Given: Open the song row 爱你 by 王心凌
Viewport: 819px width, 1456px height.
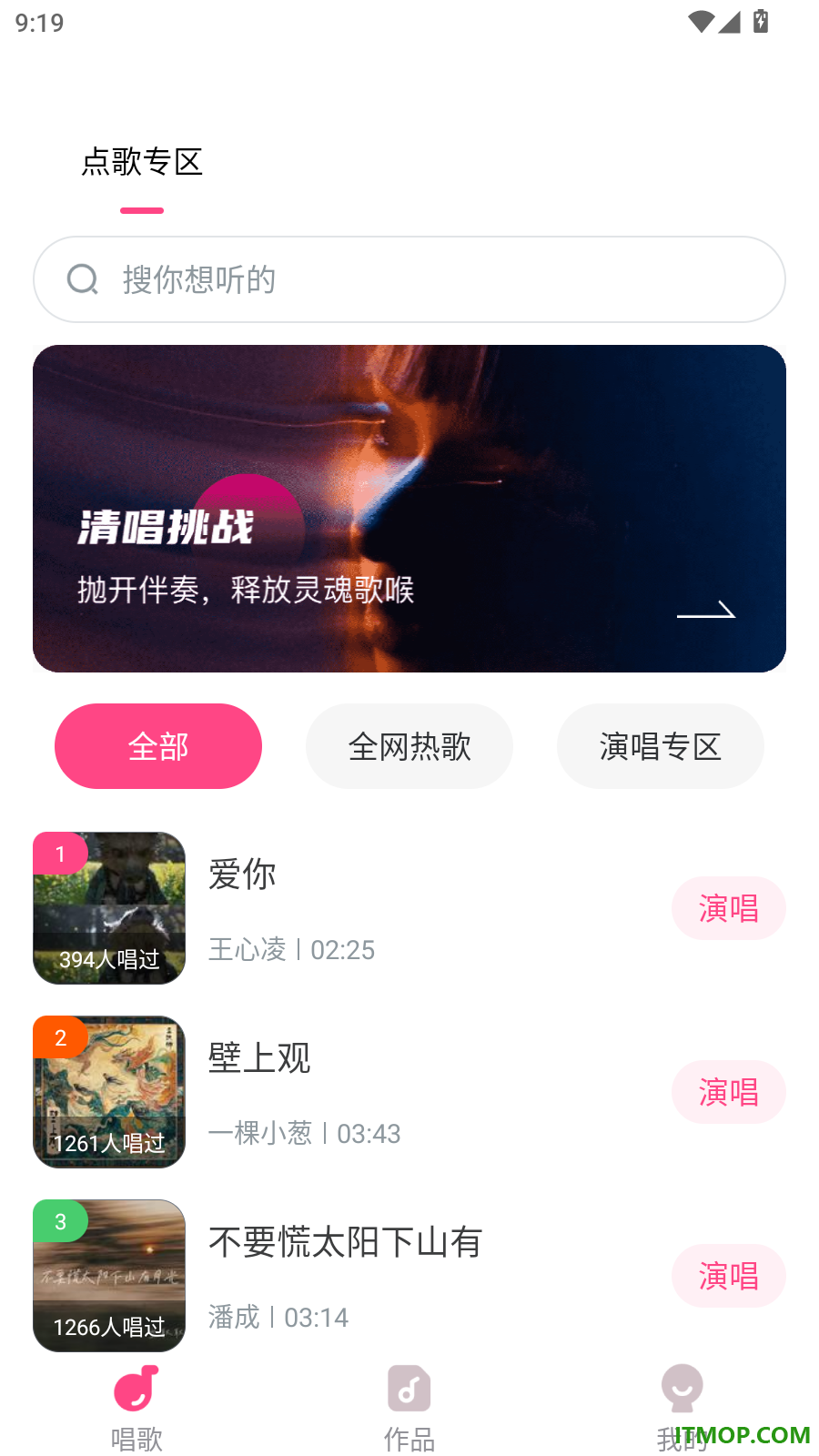Looking at the screenshot, I should pos(409,908).
